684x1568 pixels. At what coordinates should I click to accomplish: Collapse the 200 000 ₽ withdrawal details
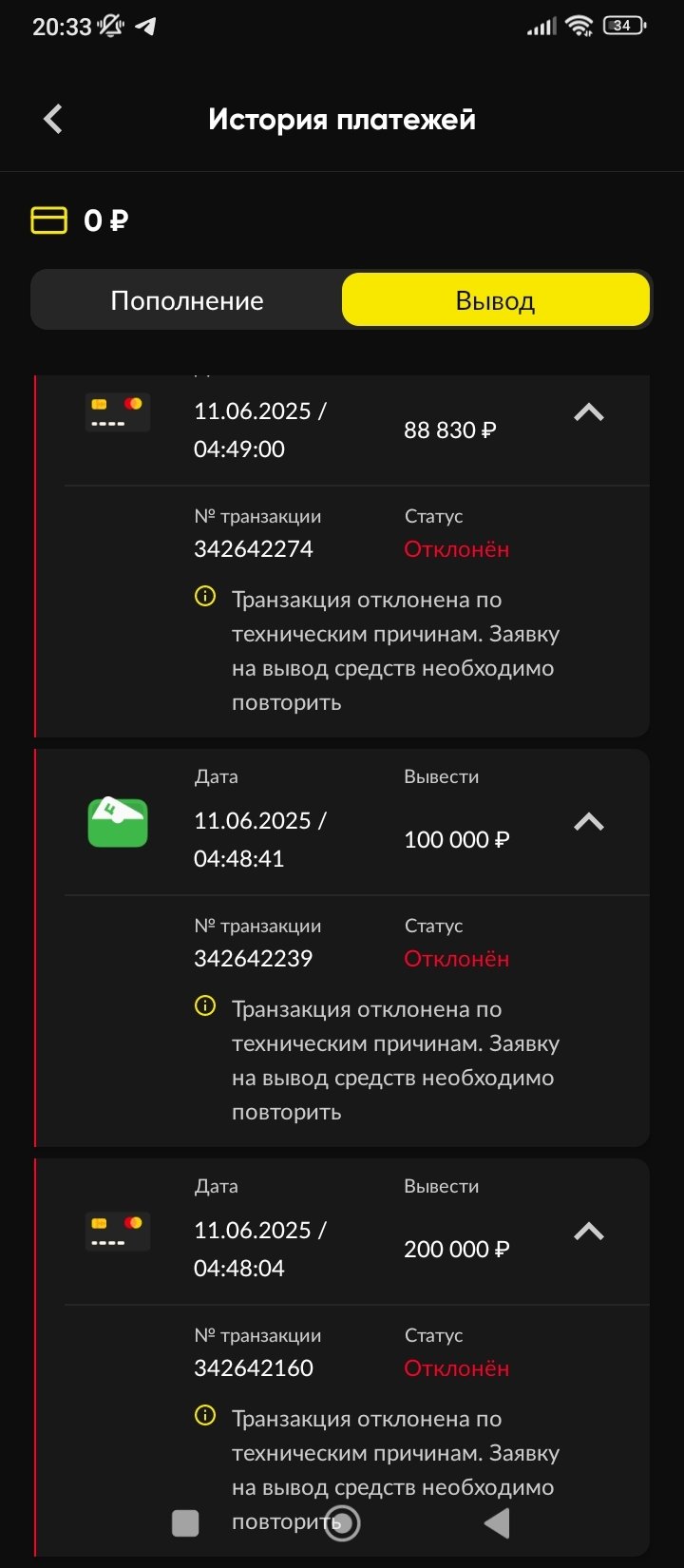pyautogui.click(x=589, y=1232)
